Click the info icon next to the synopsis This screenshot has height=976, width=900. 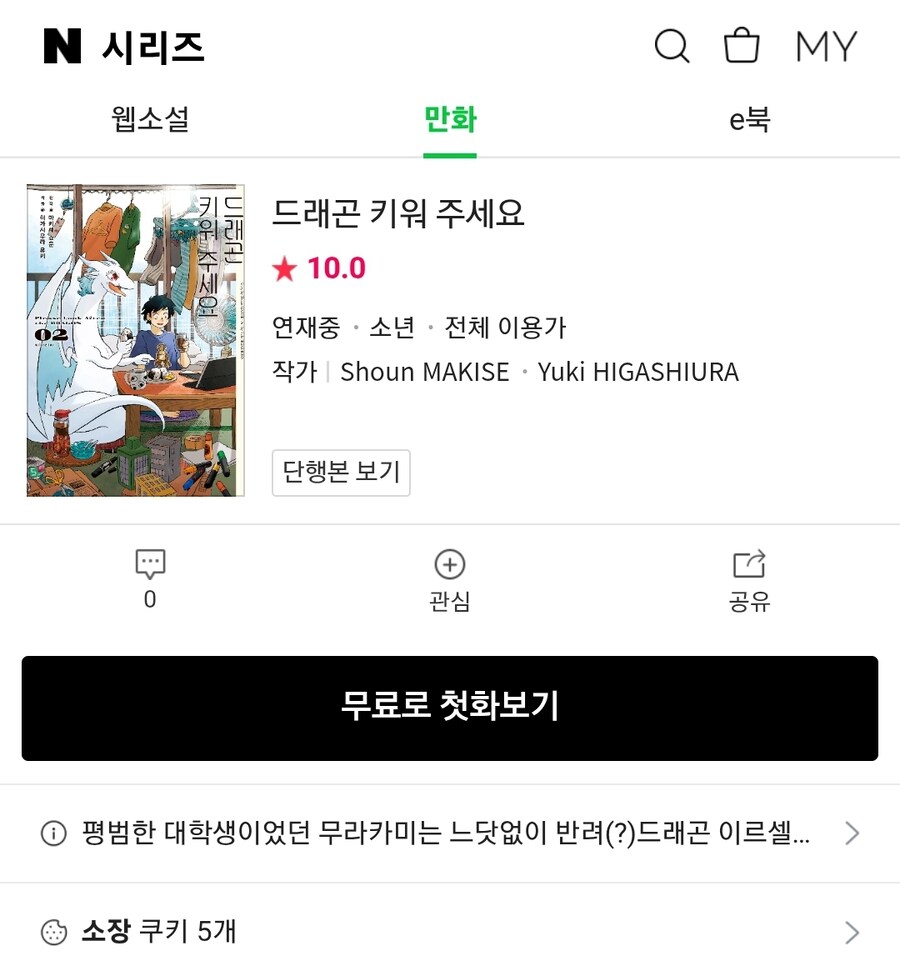point(53,832)
